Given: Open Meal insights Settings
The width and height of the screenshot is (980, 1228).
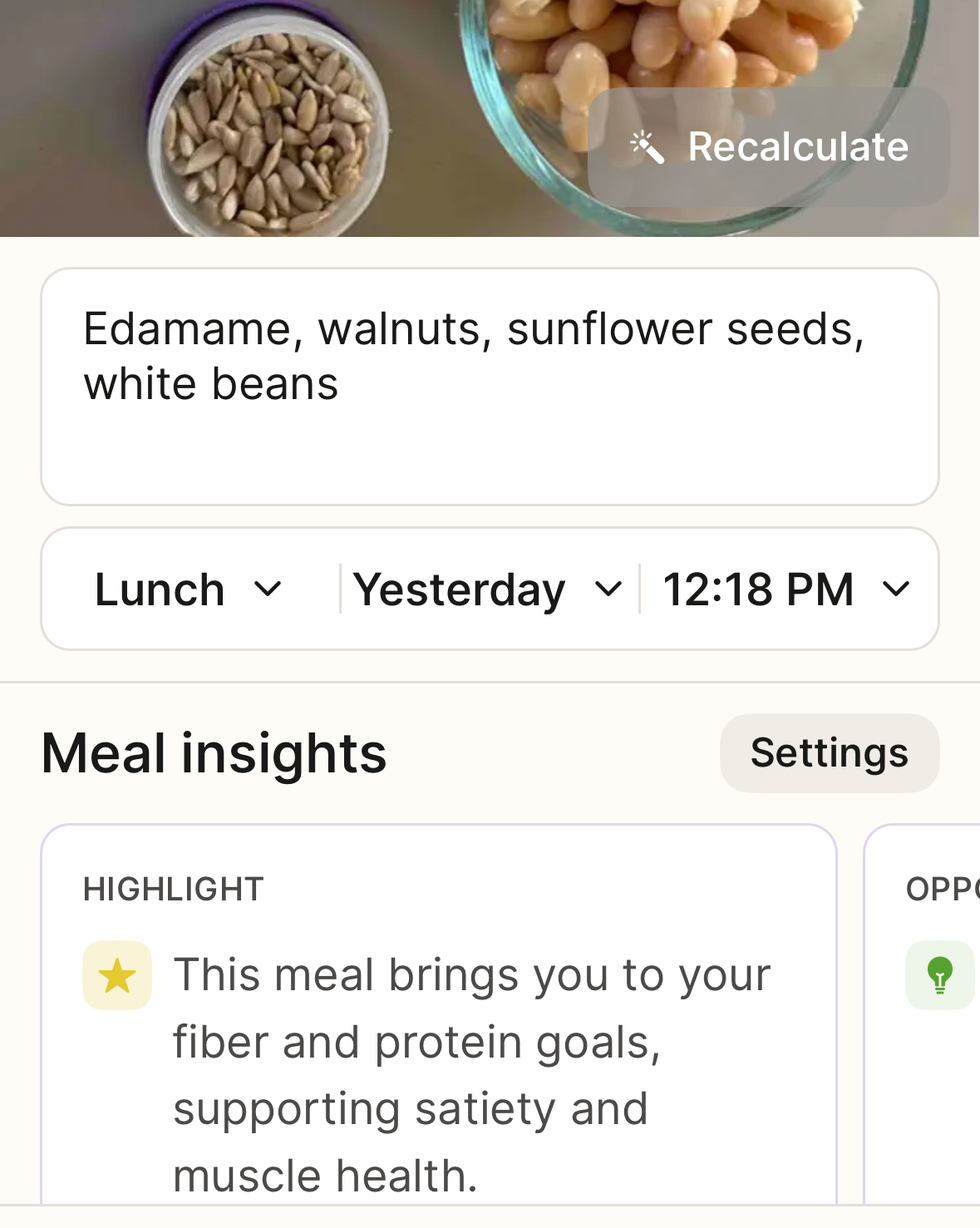Looking at the screenshot, I should (x=829, y=753).
